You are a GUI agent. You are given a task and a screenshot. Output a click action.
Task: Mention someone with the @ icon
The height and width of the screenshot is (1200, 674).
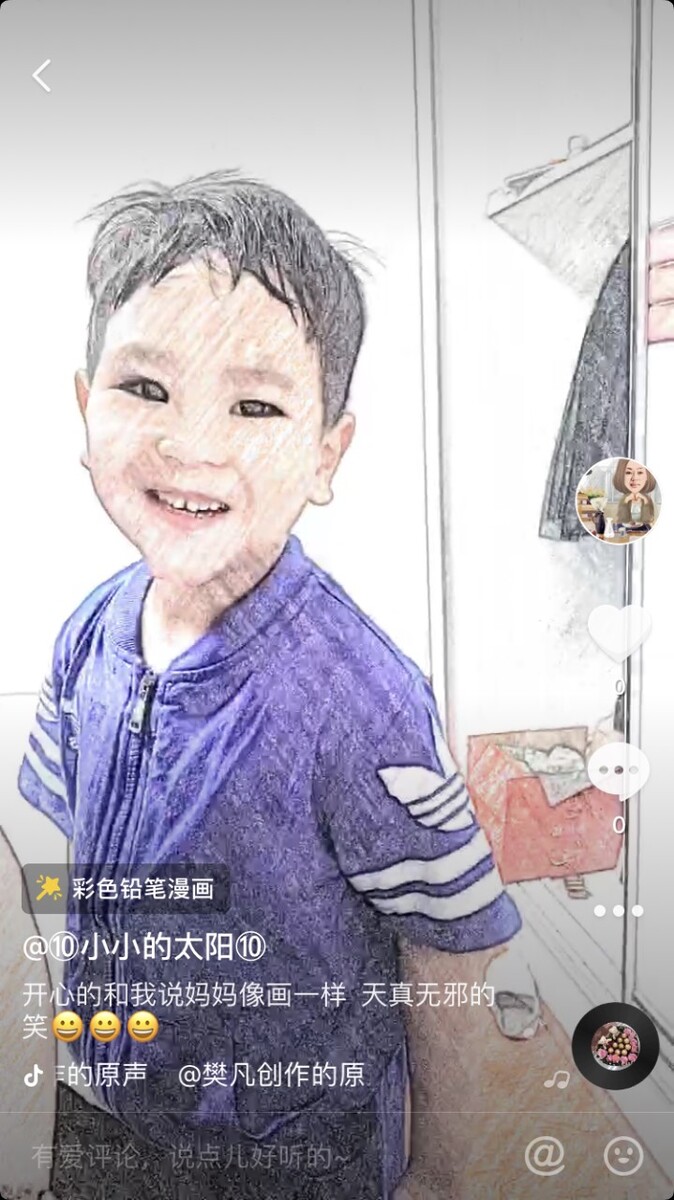(545, 1156)
